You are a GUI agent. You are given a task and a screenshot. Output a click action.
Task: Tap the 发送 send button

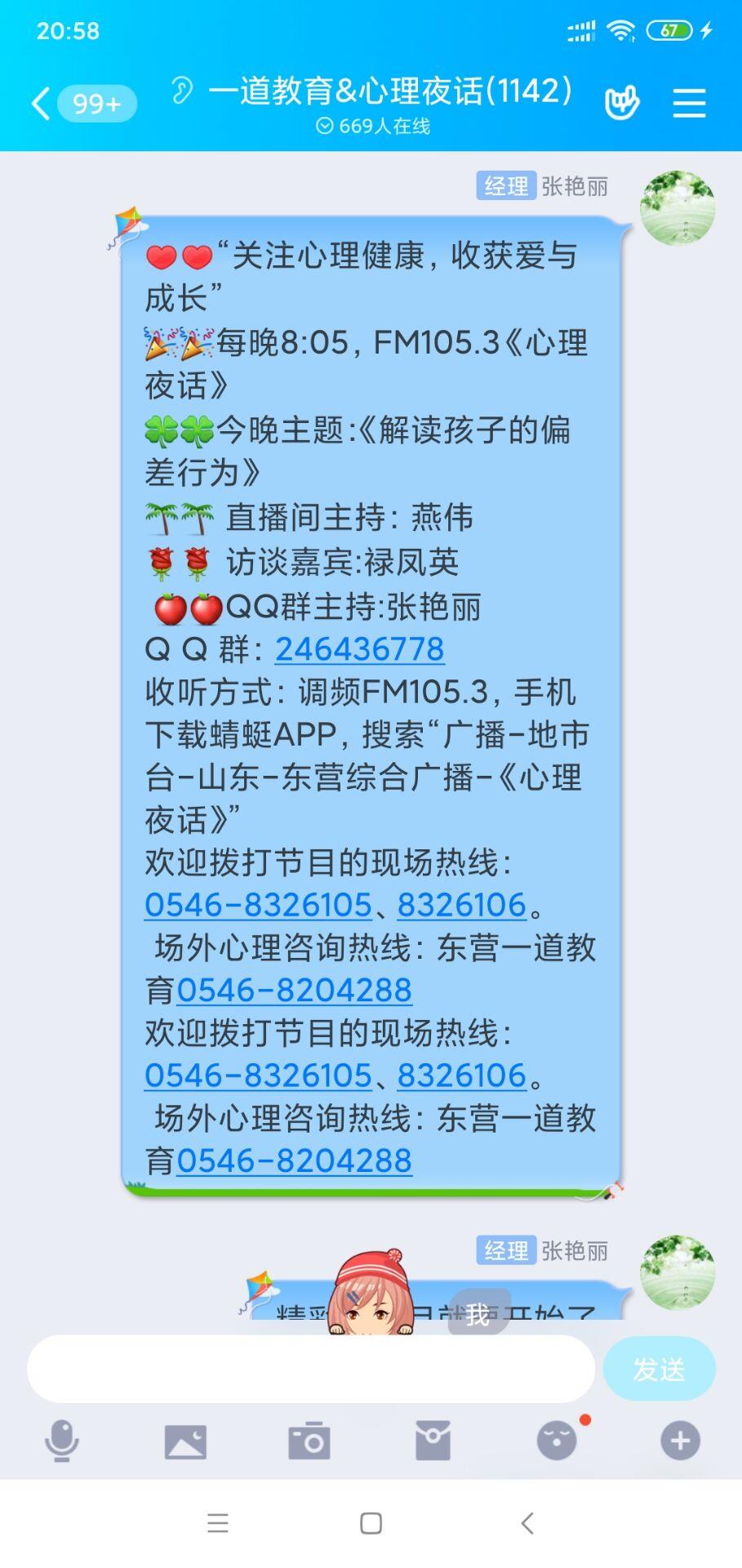point(659,1369)
